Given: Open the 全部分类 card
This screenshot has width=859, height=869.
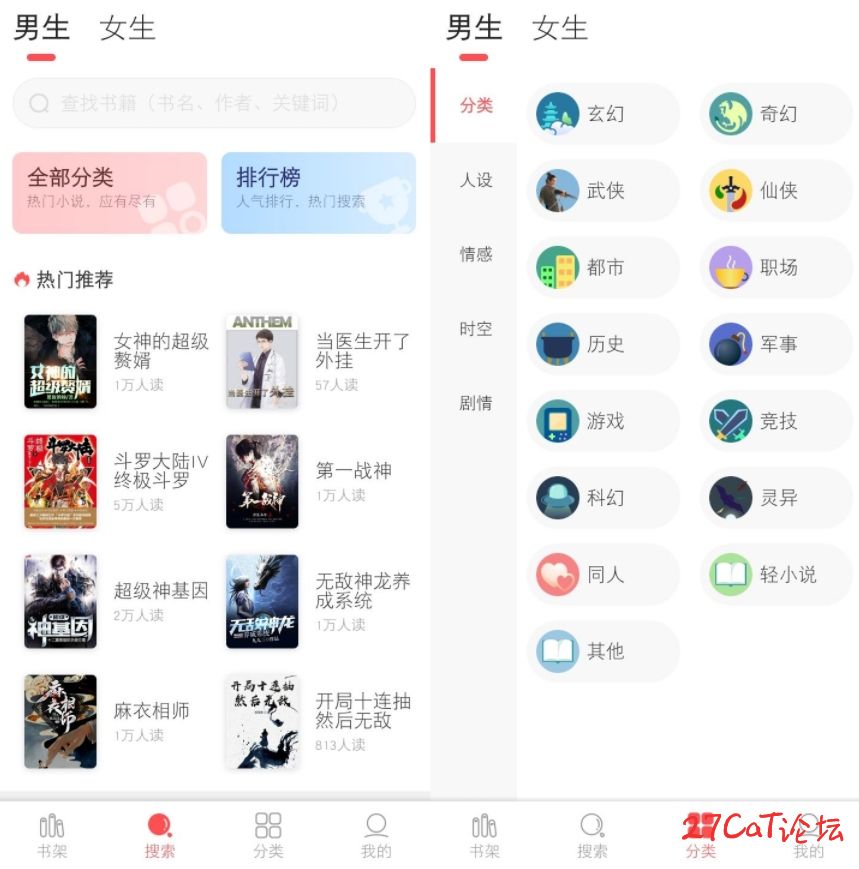Looking at the screenshot, I should (109, 192).
